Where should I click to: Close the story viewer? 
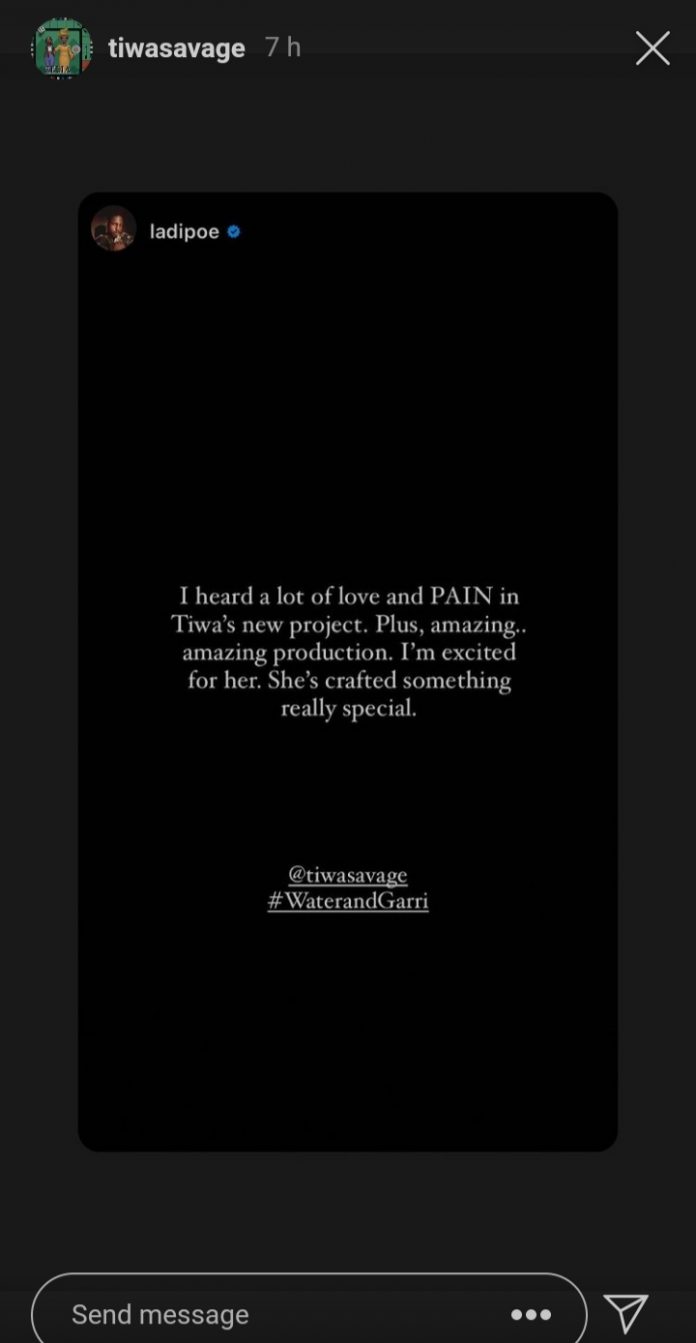click(652, 48)
